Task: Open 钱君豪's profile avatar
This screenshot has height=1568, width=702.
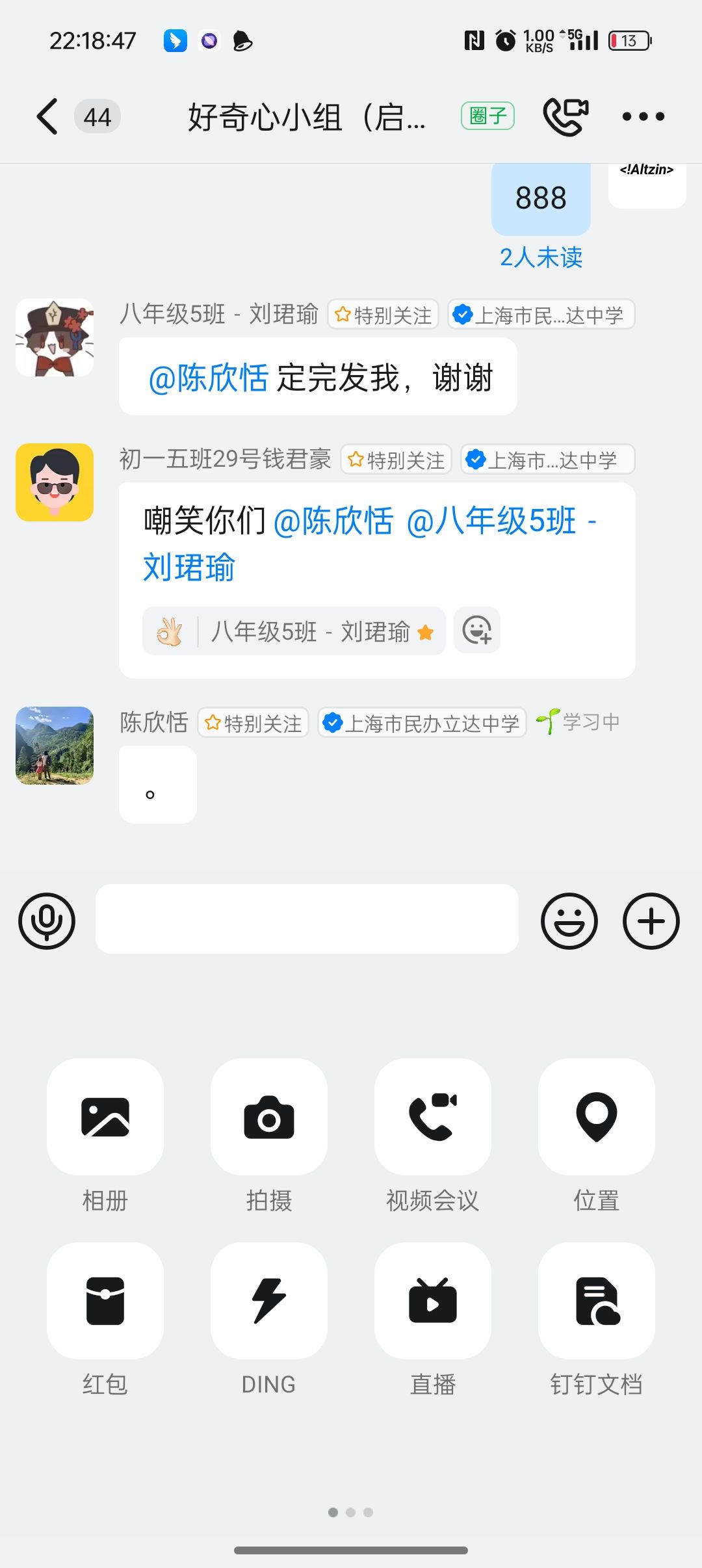Action: click(55, 482)
